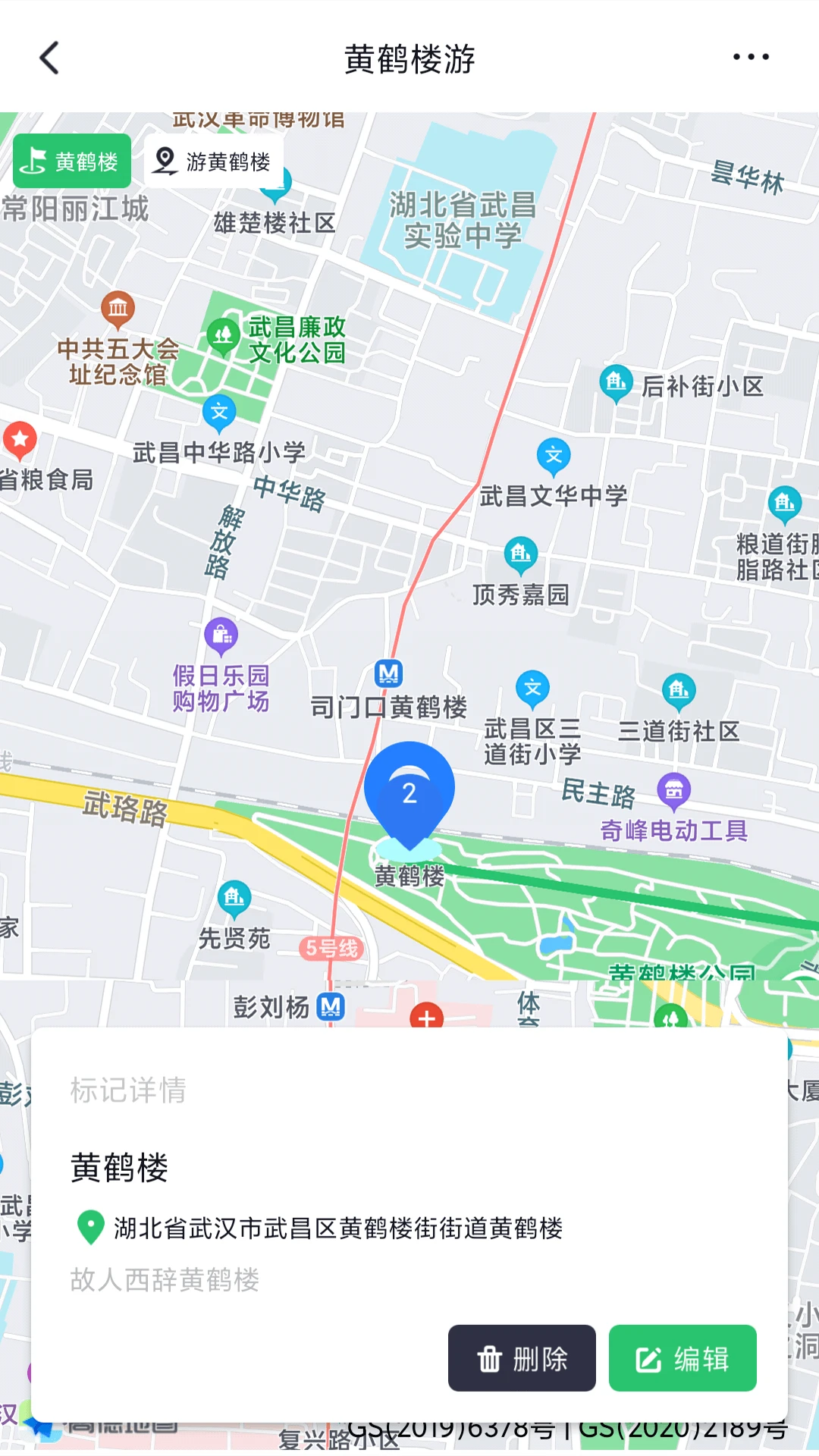Click the residential icon at 后补街小区
The height and width of the screenshot is (1456, 819).
pyautogui.click(x=616, y=381)
